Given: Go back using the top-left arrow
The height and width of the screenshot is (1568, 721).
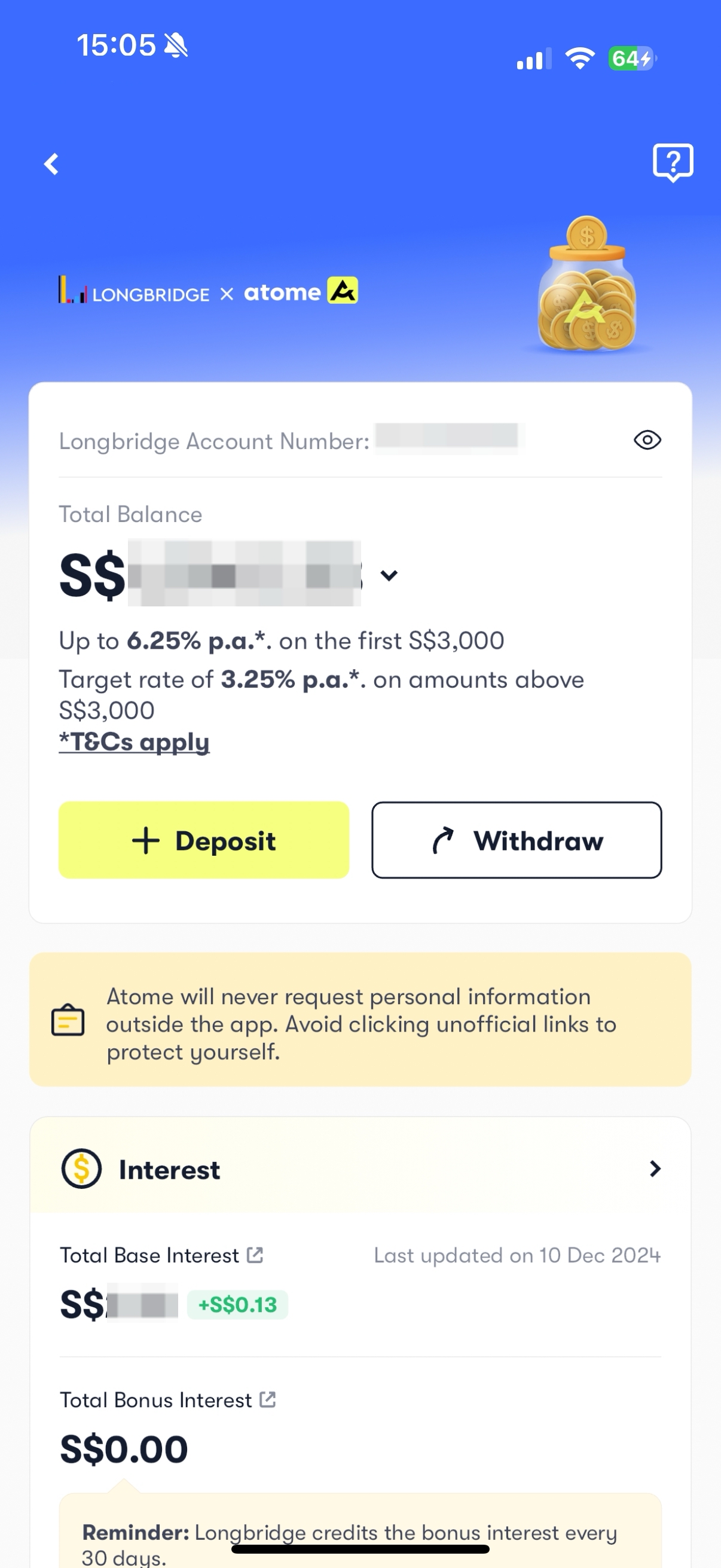Looking at the screenshot, I should pos(52,164).
